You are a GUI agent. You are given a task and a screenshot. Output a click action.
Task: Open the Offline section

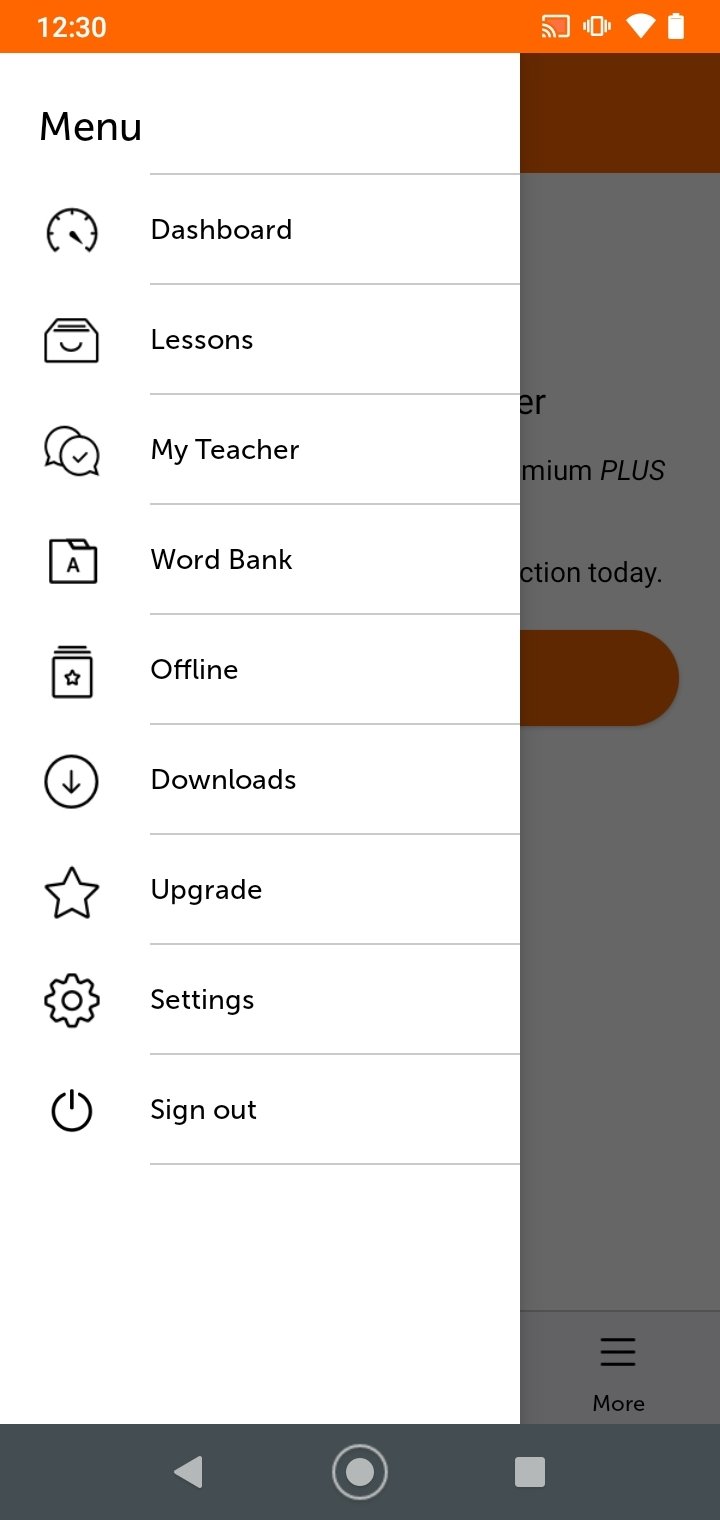click(260, 670)
